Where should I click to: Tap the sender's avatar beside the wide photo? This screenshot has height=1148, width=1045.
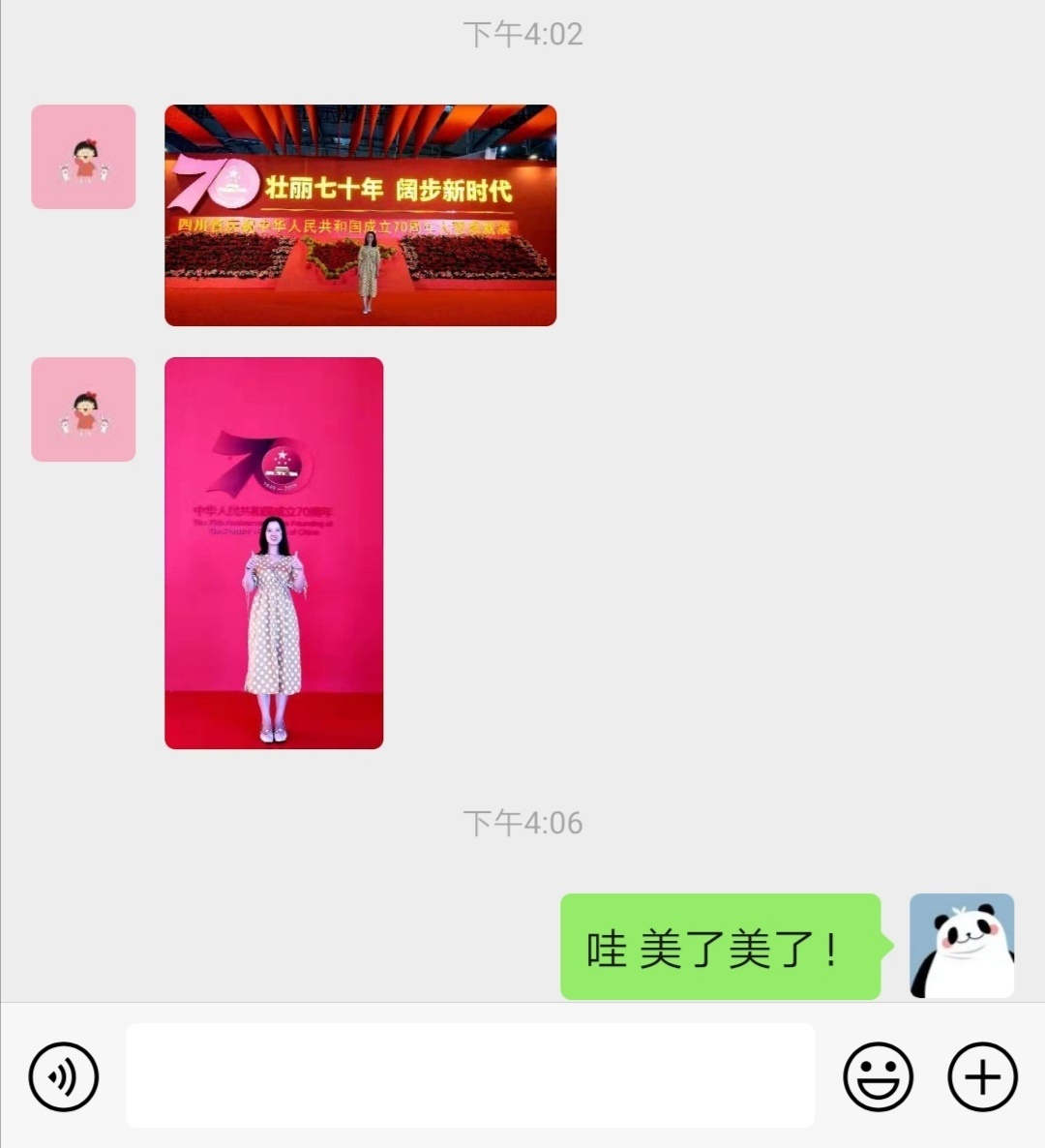pos(83,157)
